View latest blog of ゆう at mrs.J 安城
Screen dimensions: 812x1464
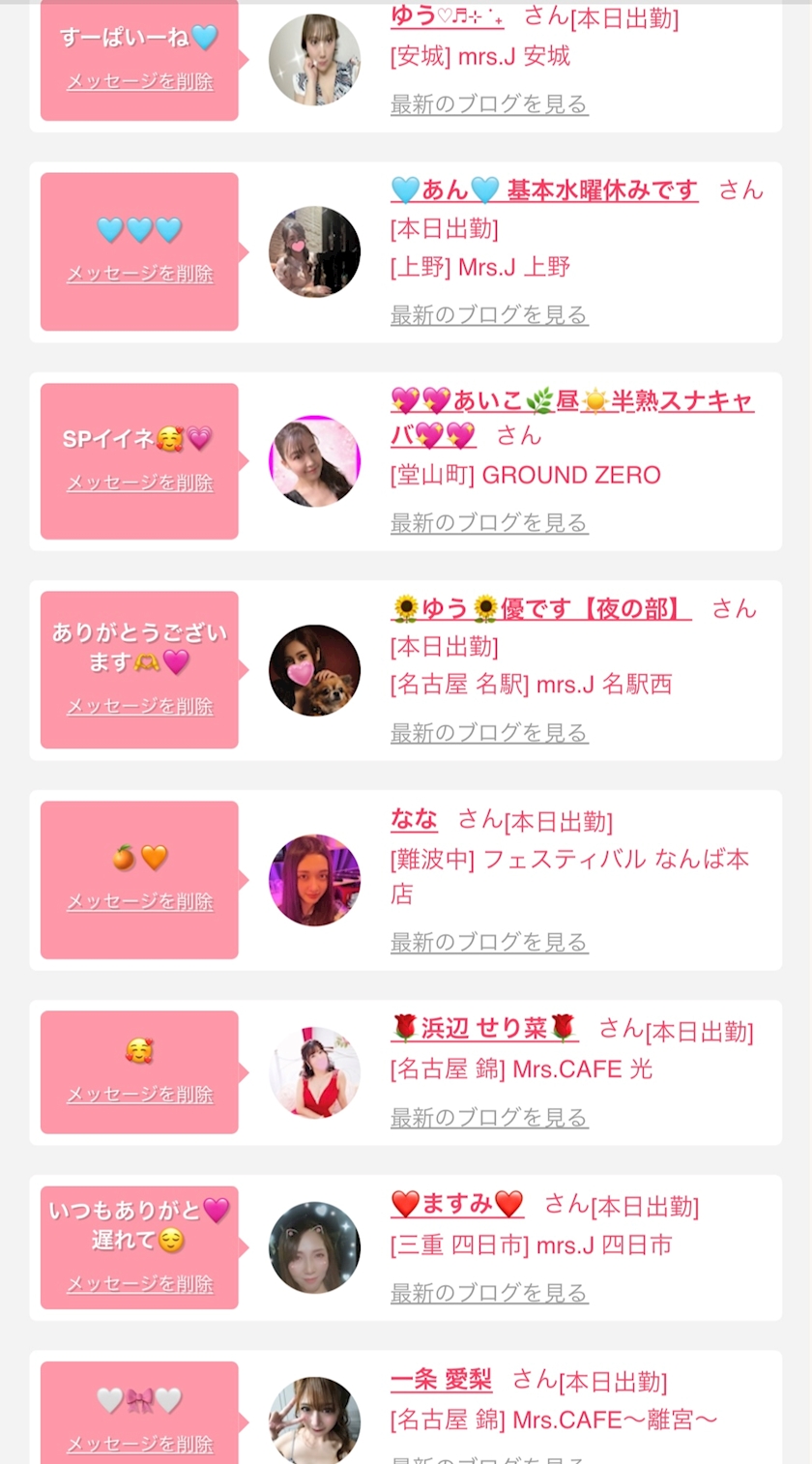click(489, 104)
